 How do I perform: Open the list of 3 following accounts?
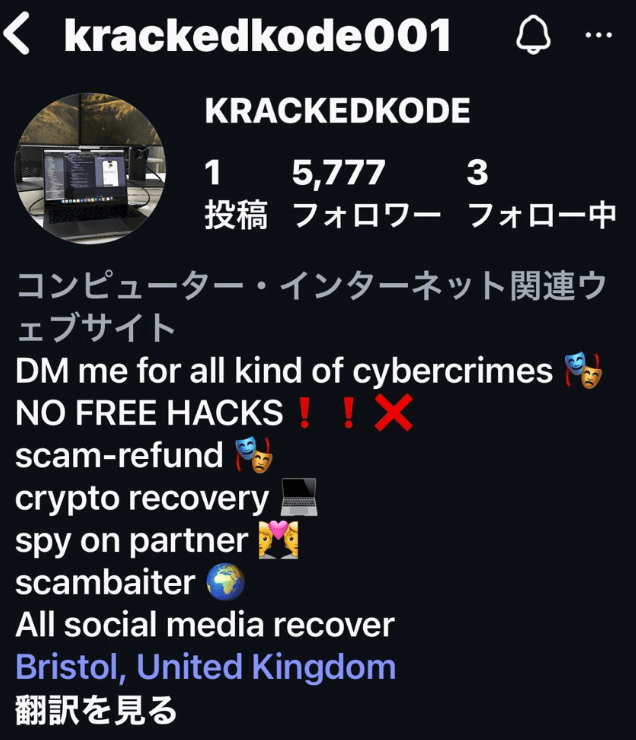click(541, 194)
